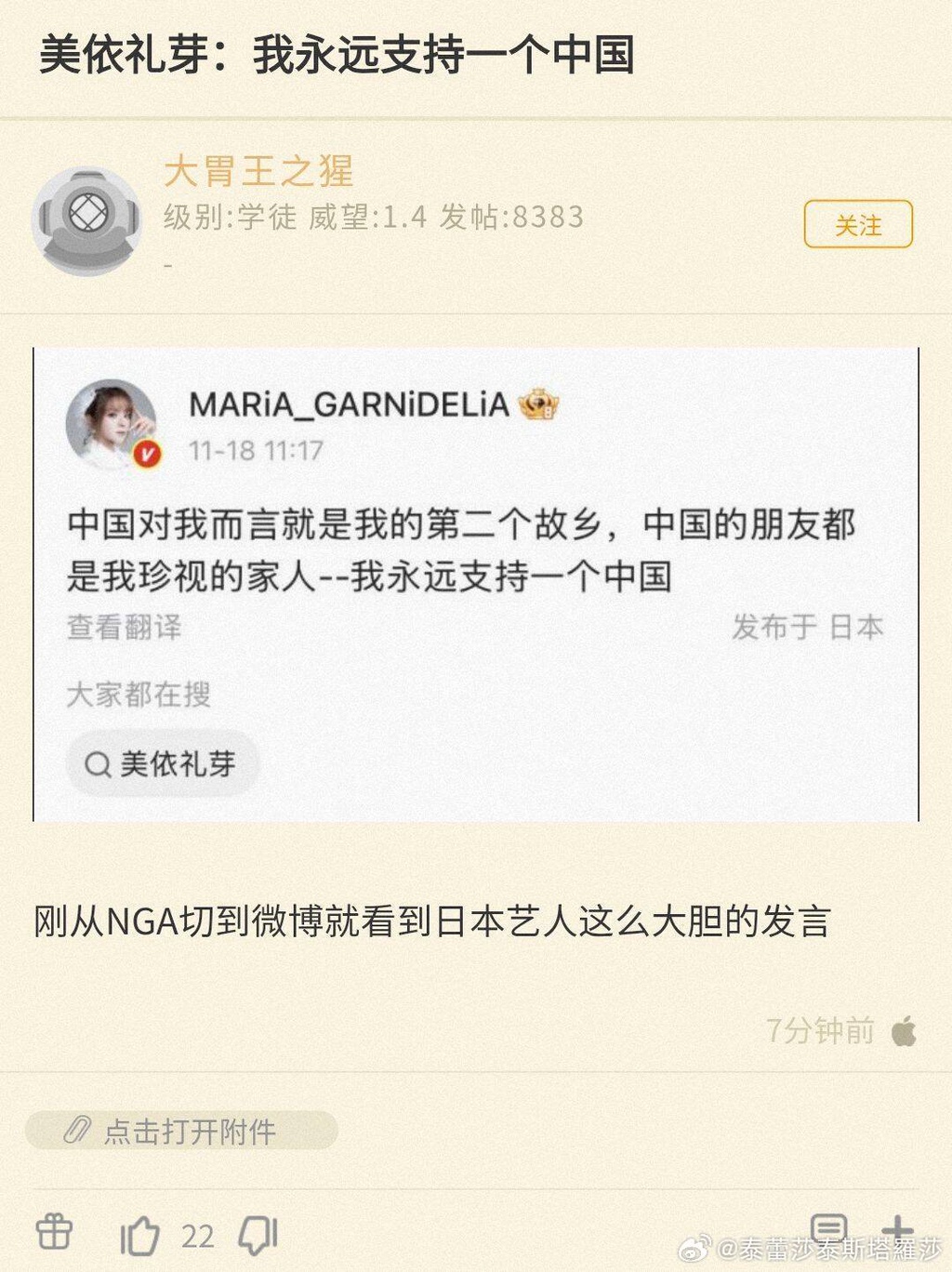This screenshot has width=952, height=1272.
Task: Open 大胃王之猩's profile avatar
Action: pyautogui.click(x=86, y=219)
